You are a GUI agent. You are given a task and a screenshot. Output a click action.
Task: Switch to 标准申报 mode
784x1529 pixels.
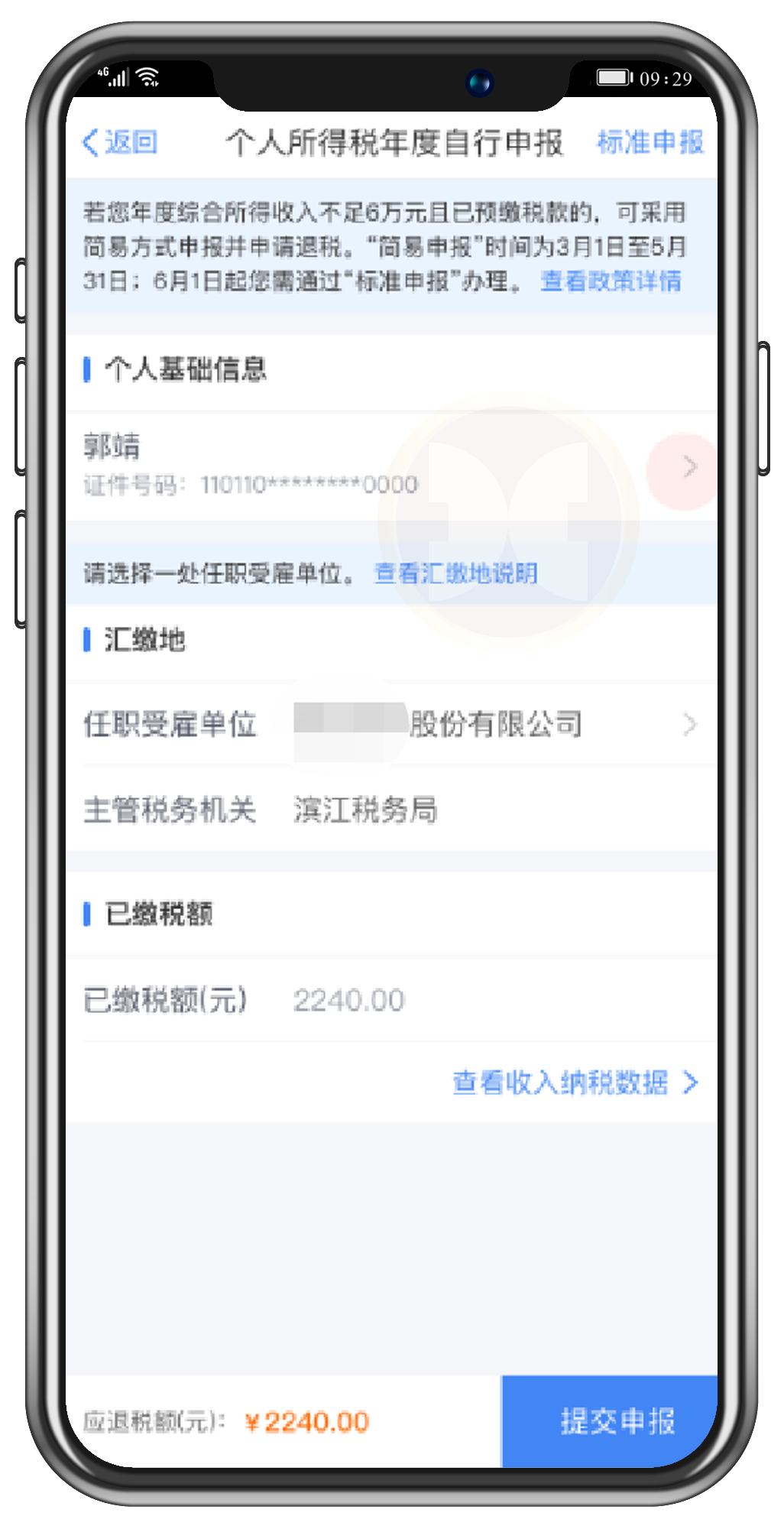click(x=650, y=142)
